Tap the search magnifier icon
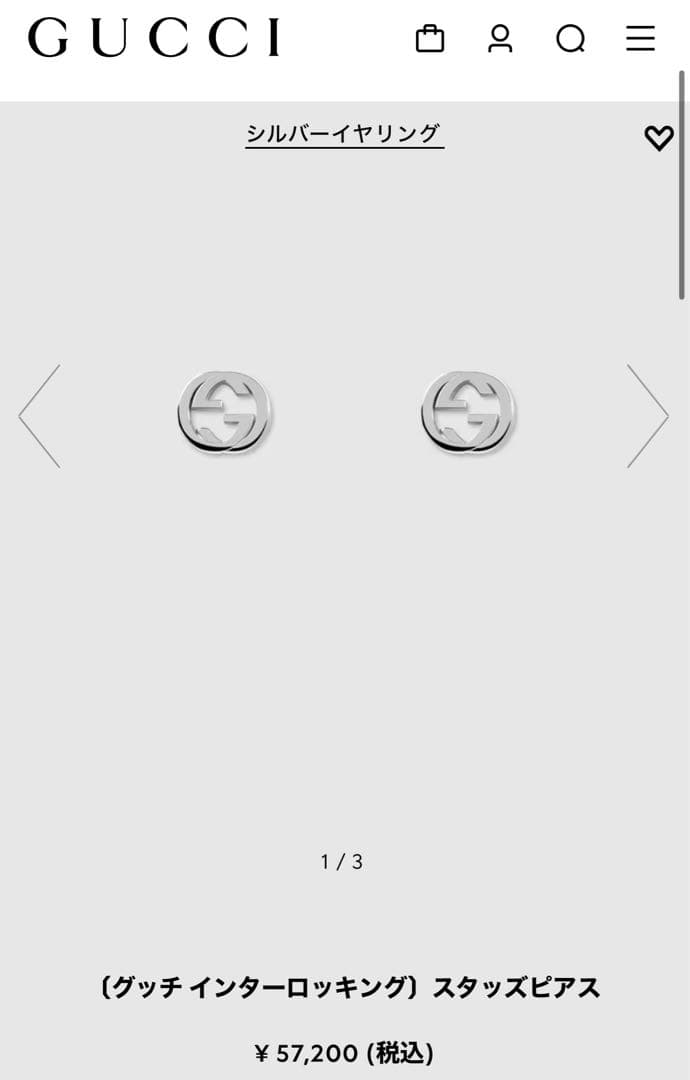 pyautogui.click(x=570, y=39)
